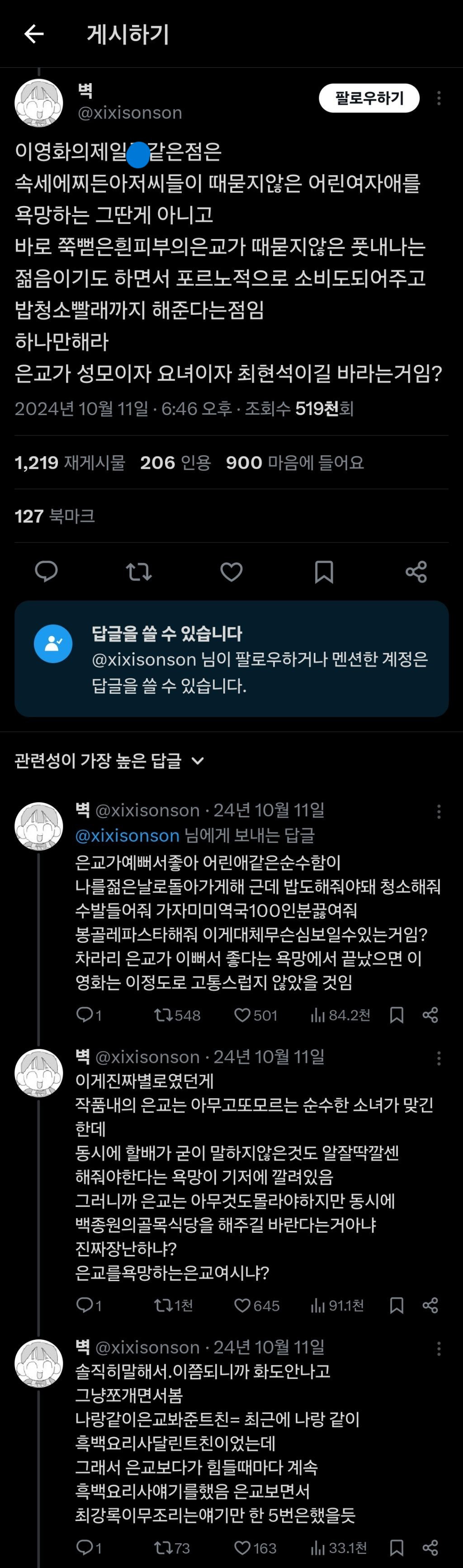Bookmark the main post
The height and width of the screenshot is (1568, 463).
pyautogui.click(x=324, y=571)
